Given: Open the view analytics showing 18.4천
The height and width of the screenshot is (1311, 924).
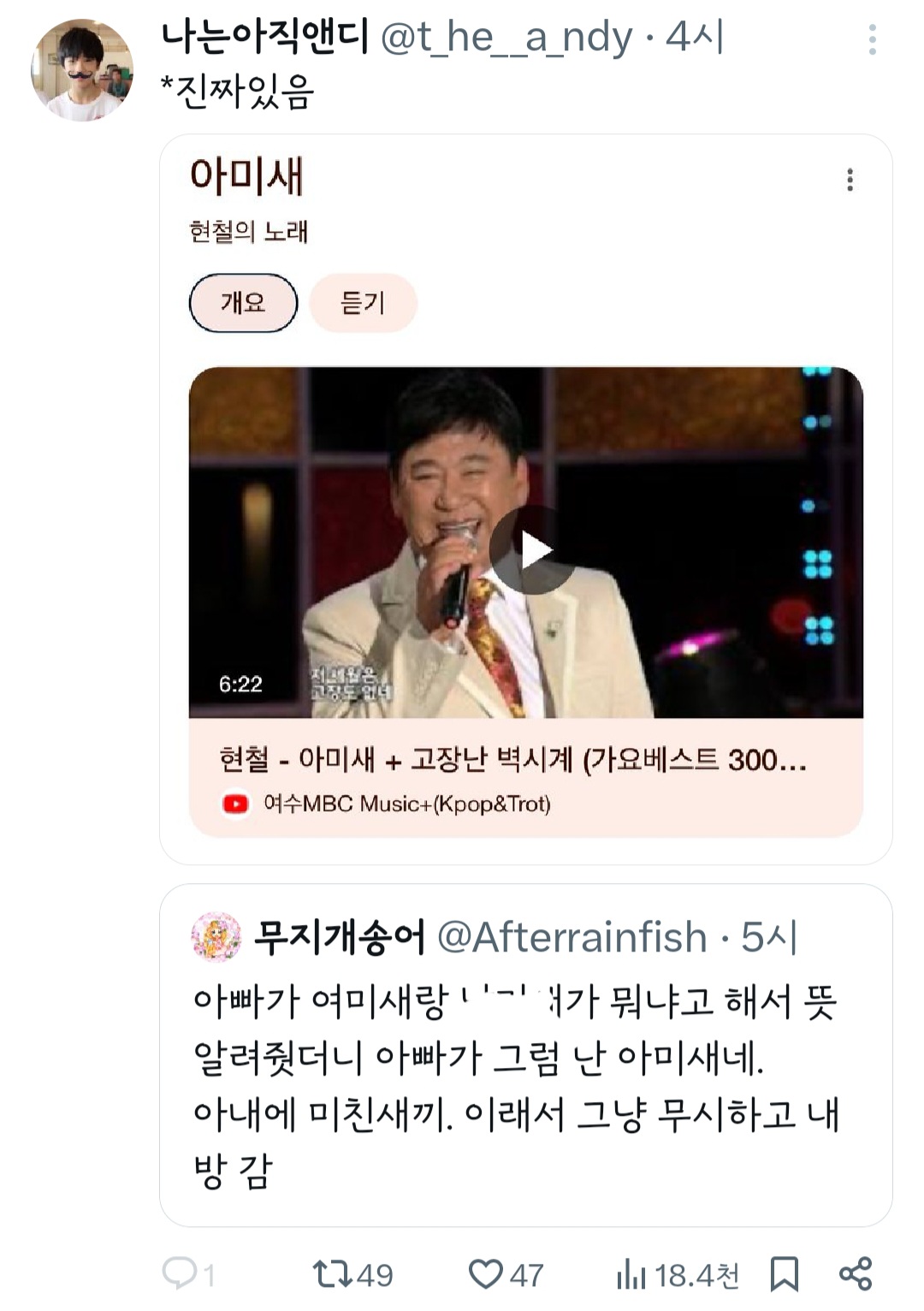Looking at the screenshot, I should click(x=678, y=1275).
